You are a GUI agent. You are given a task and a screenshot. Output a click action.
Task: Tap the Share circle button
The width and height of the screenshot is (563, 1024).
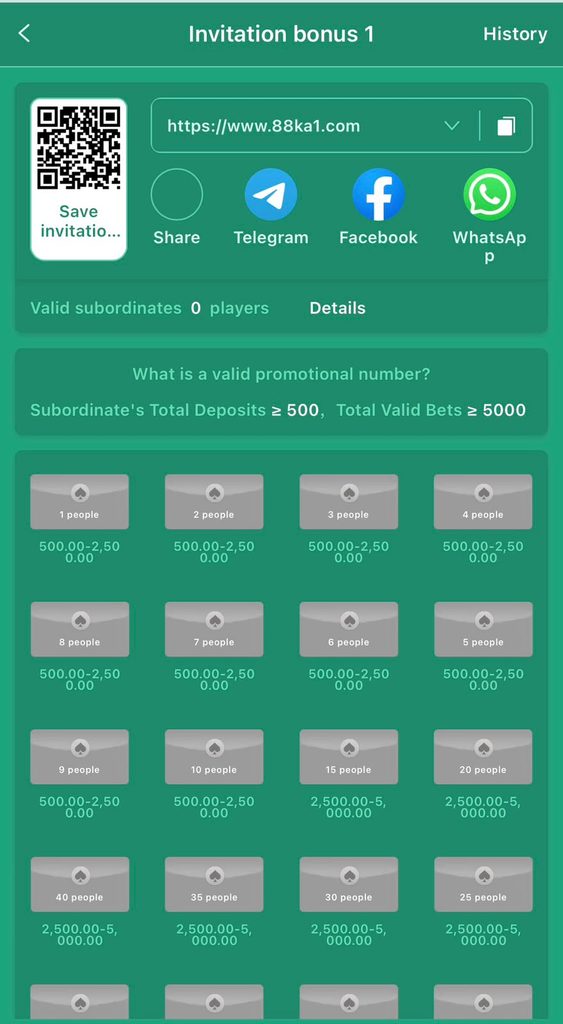(177, 195)
